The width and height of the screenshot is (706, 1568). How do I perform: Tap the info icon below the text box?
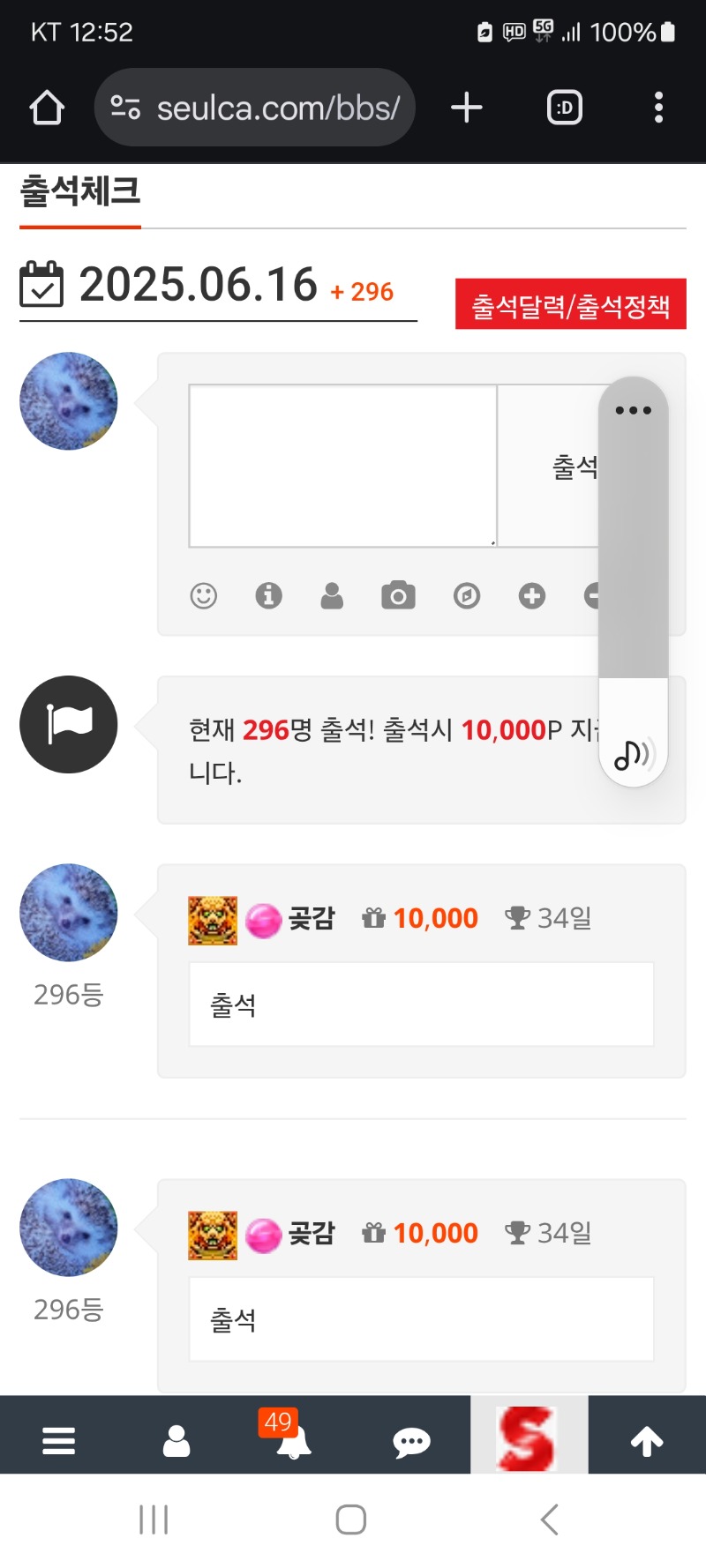point(268,596)
